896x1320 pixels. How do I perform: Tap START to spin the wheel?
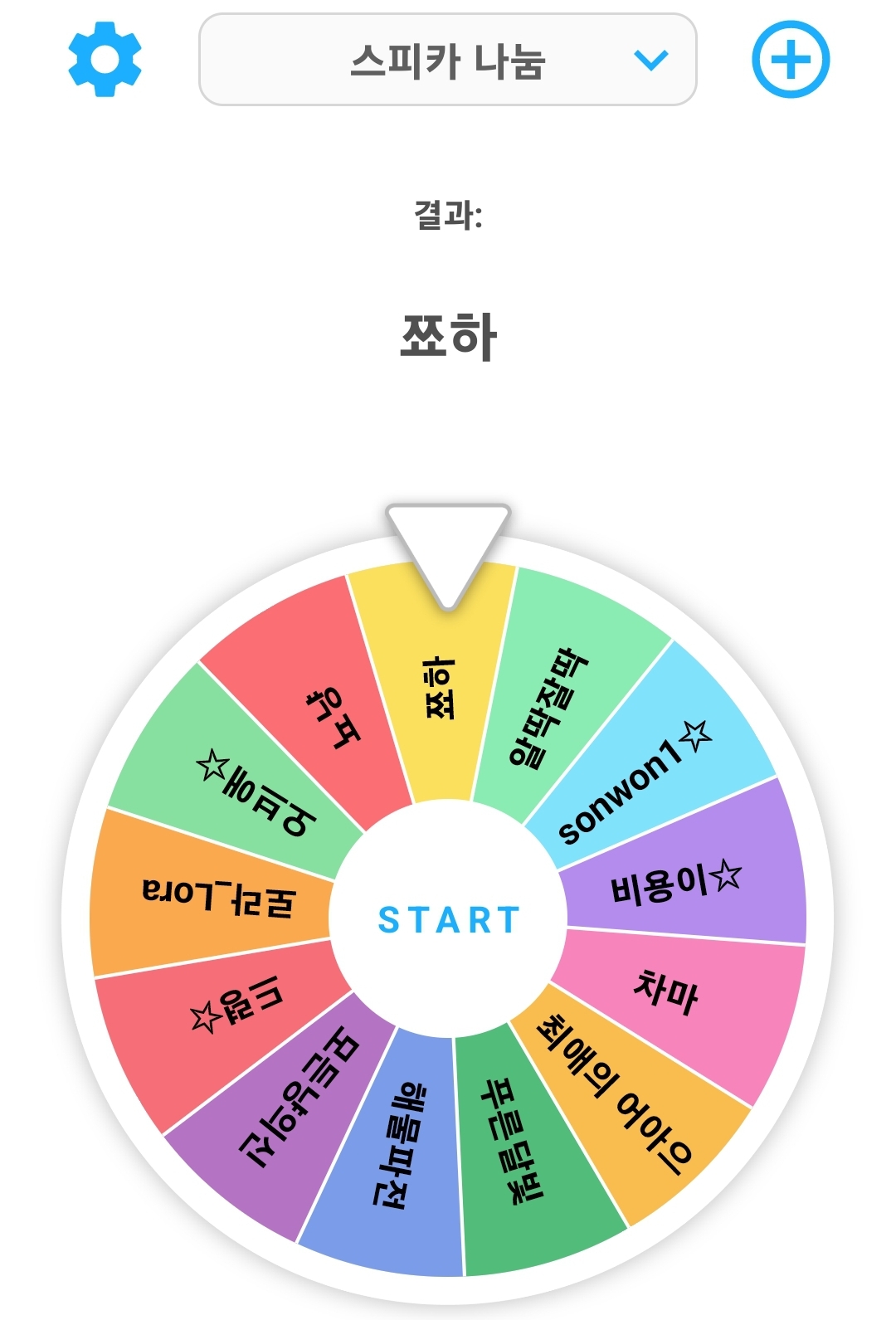[x=448, y=919]
